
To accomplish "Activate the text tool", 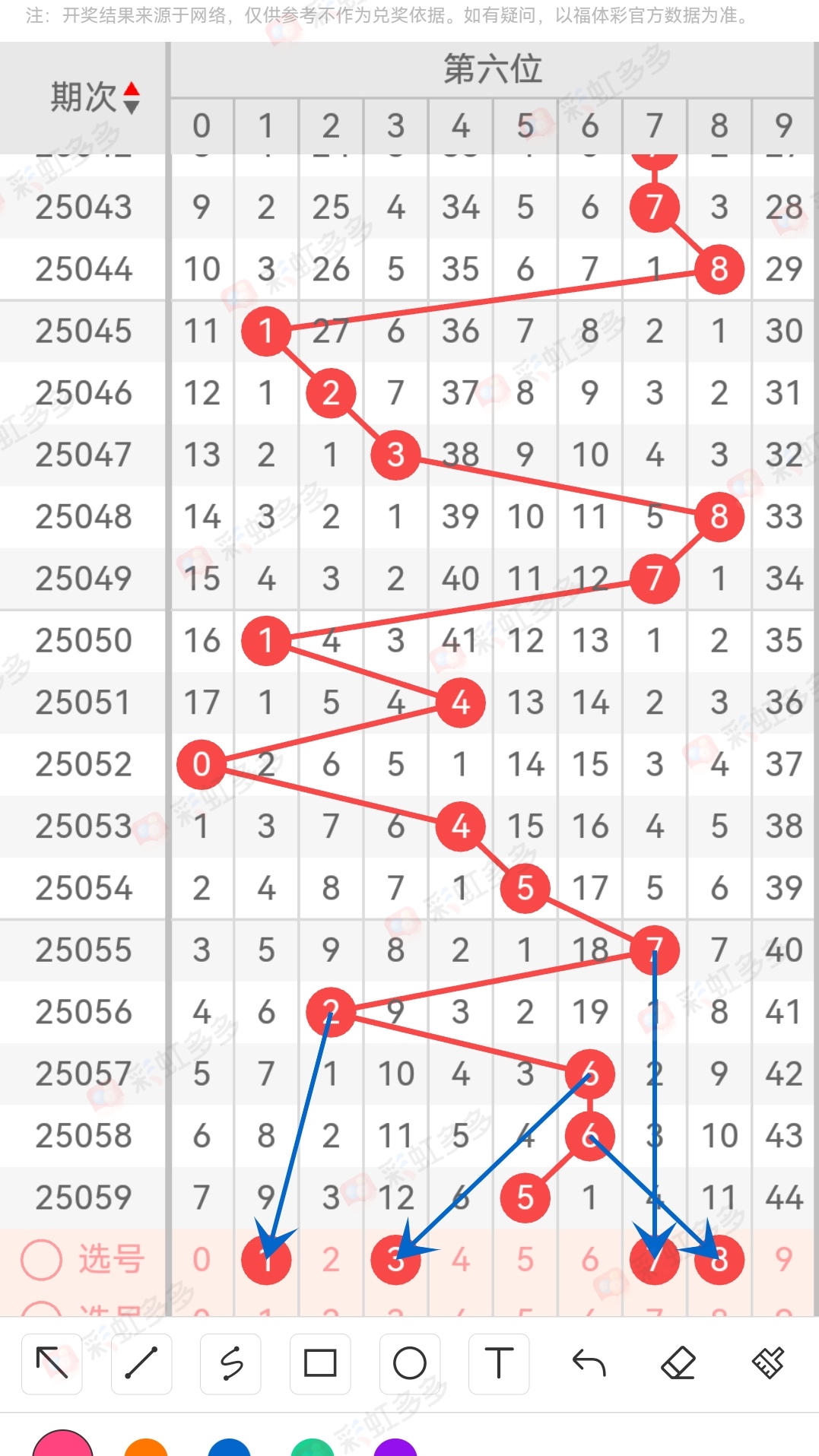I will pos(499,1363).
